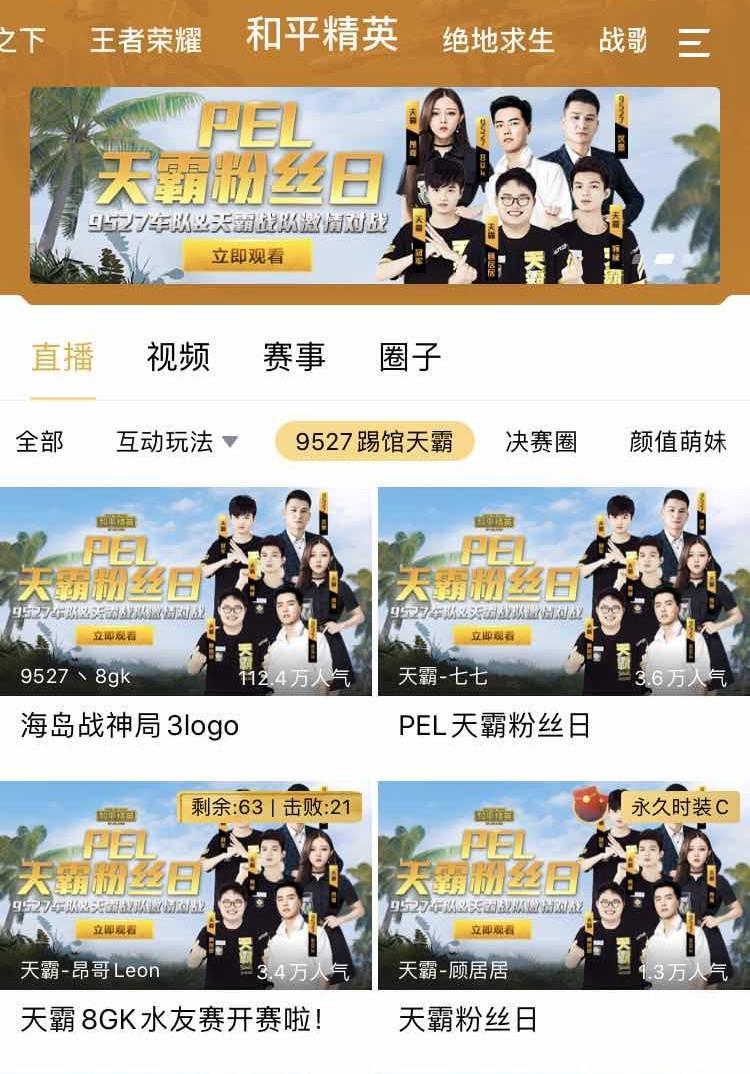
Task: Select the 和平精英 game tab
Action: coord(322,36)
